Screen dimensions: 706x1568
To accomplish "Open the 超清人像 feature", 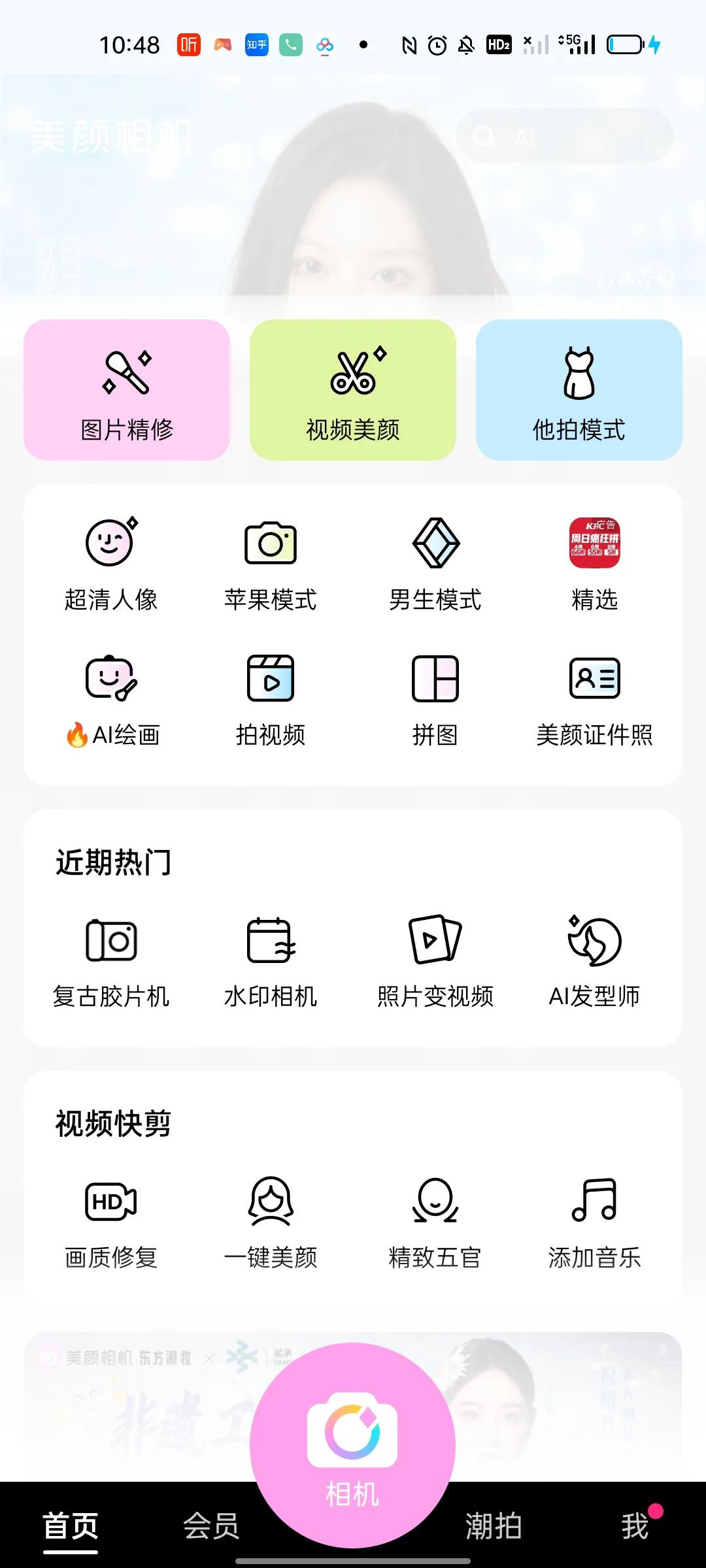I will pos(110,562).
